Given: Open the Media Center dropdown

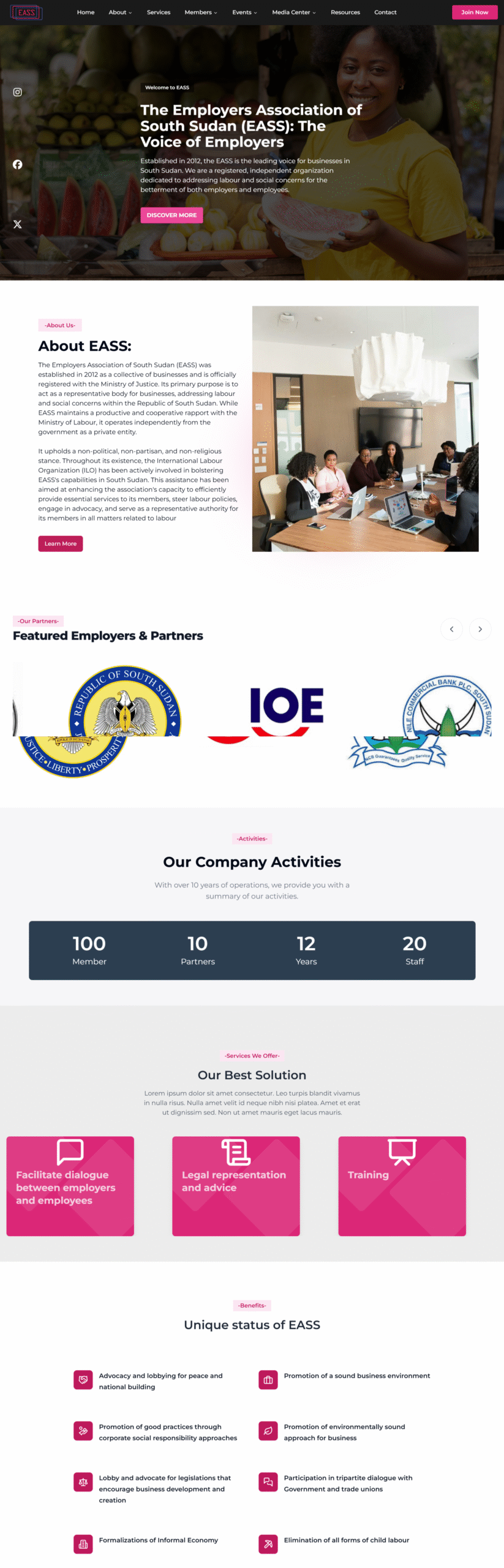Looking at the screenshot, I should pos(294,12).
